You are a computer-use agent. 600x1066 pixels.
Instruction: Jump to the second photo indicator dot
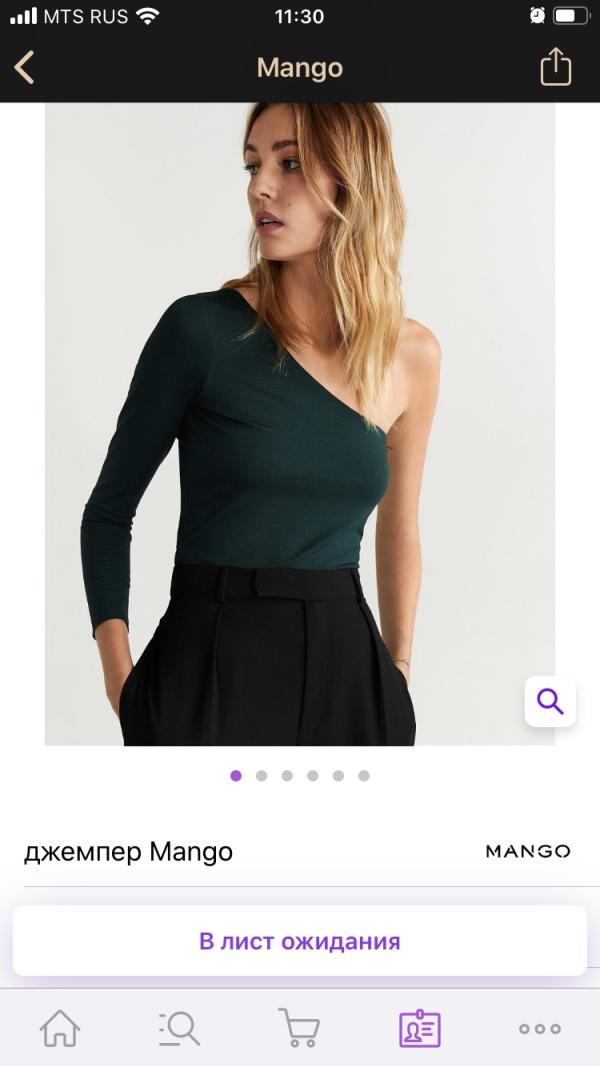click(x=262, y=775)
